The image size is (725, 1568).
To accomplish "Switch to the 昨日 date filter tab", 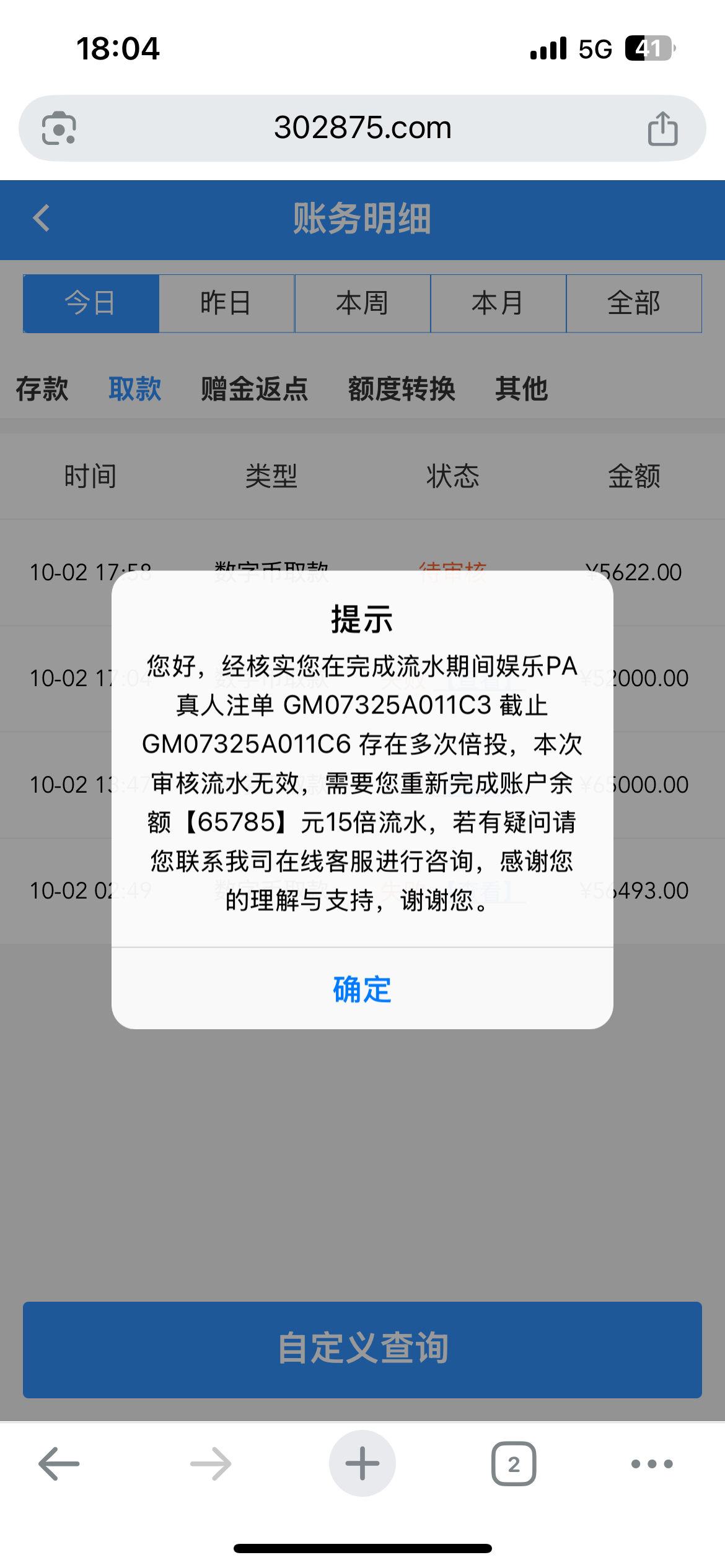I will click(226, 303).
